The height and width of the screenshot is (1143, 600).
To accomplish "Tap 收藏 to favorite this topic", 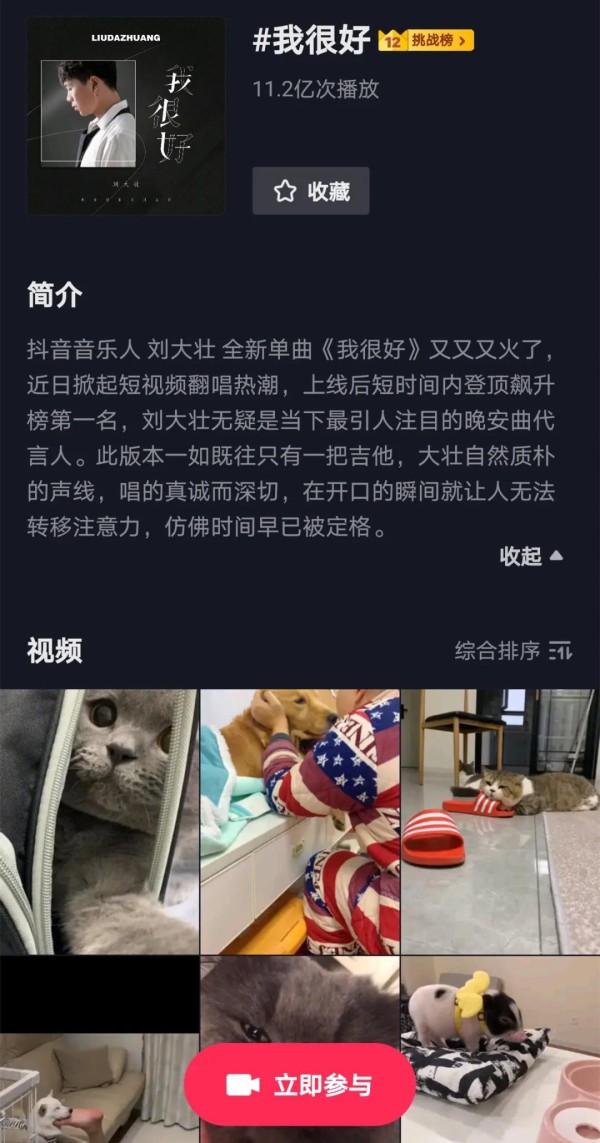I will [311, 191].
